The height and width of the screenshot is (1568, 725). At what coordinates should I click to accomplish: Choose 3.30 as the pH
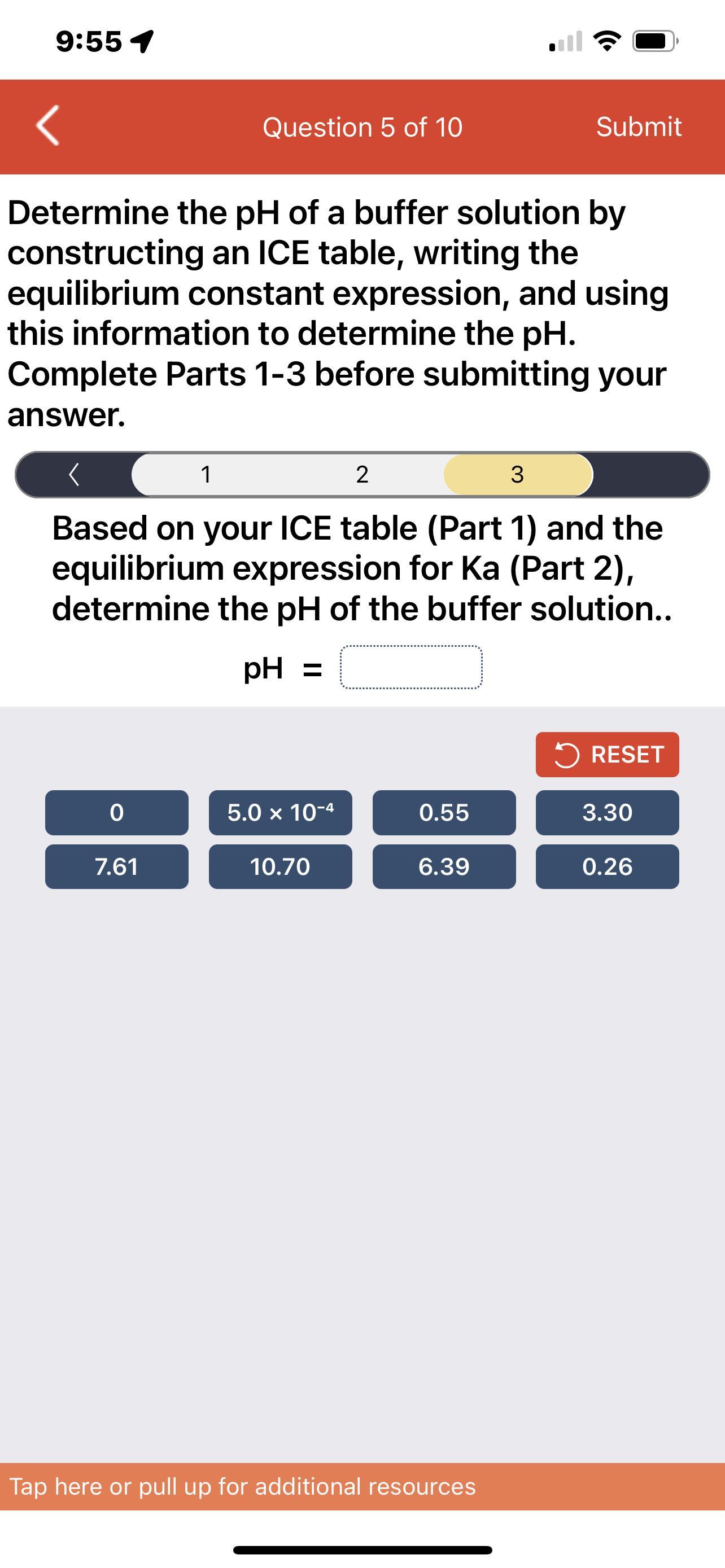(x=607, y=813)
